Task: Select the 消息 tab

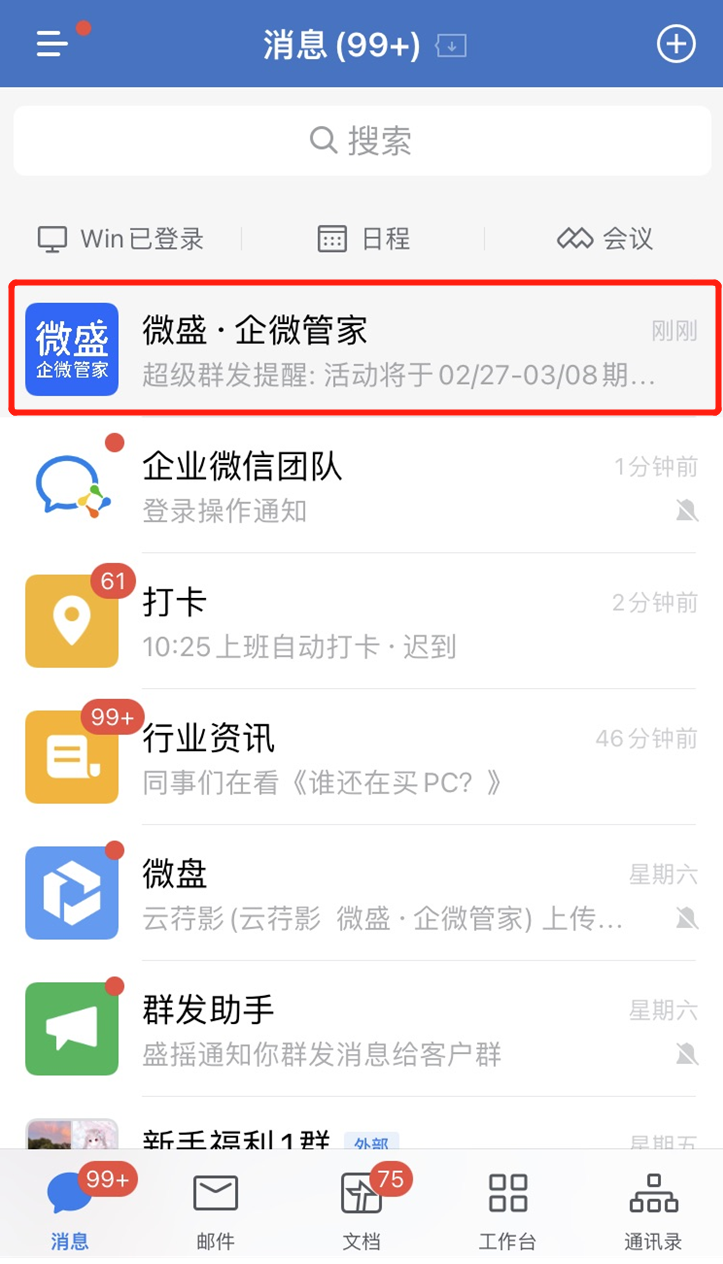Action: click(70, 1211)
